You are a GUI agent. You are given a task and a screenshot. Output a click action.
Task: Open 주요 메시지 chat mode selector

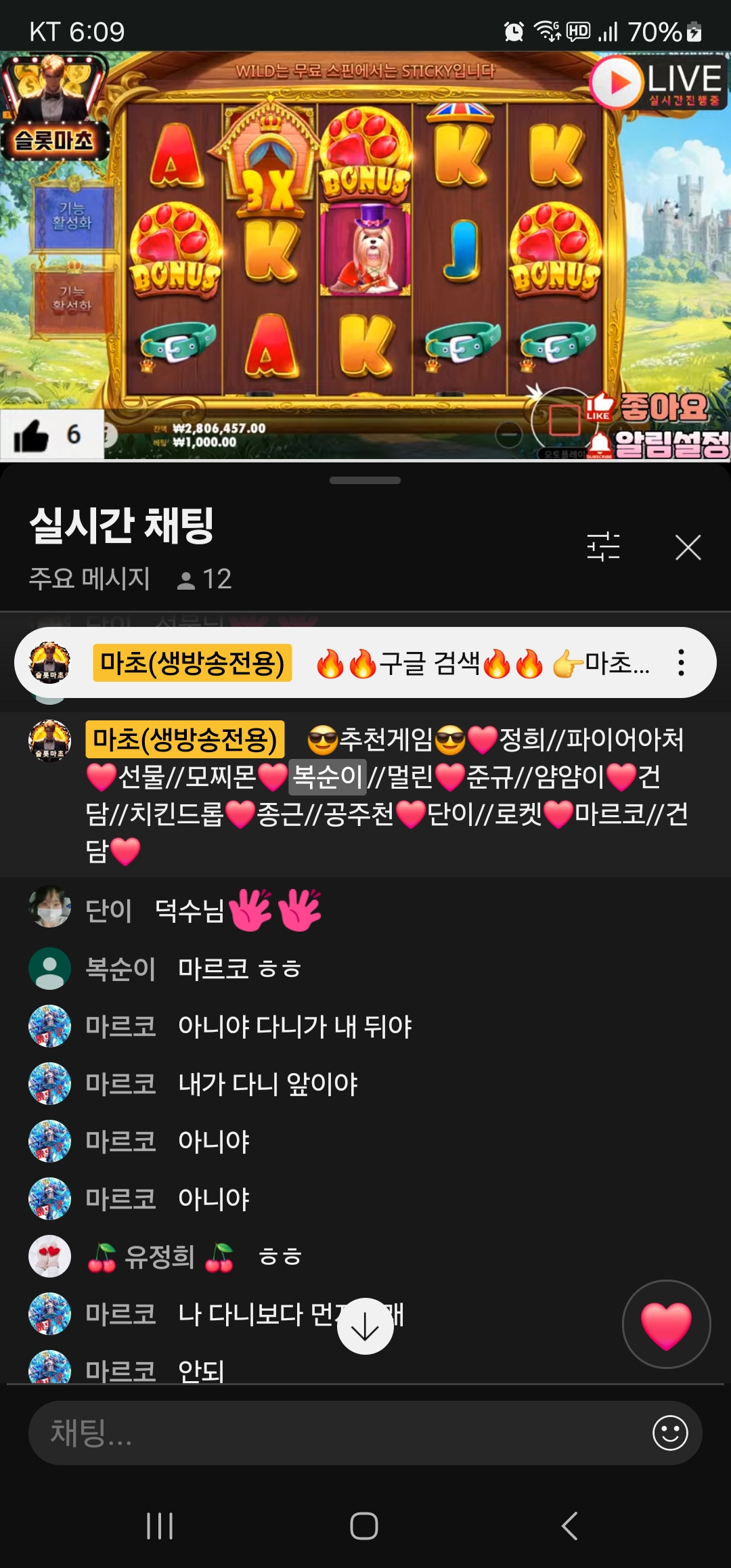89,579
